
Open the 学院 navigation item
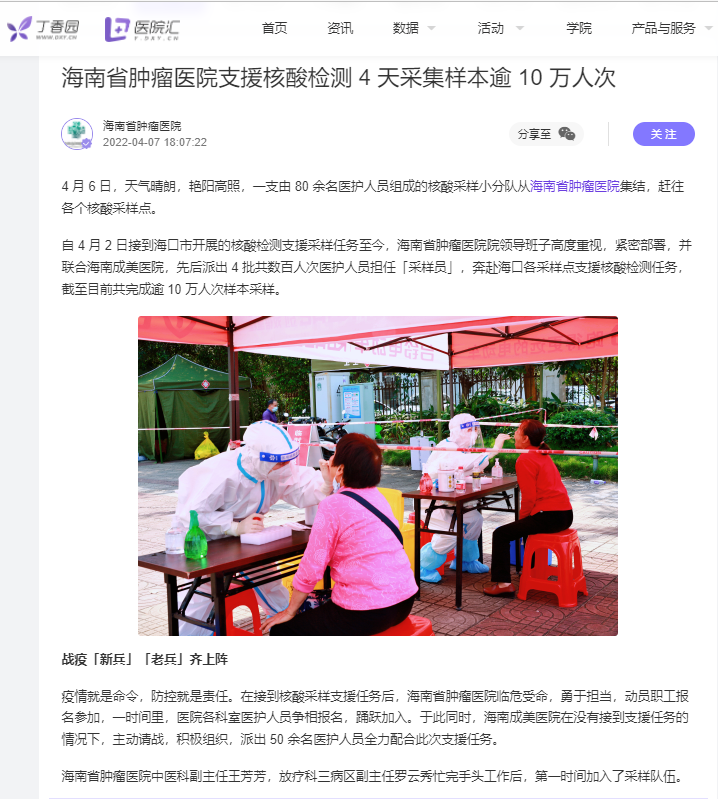[x=578, y=28]
